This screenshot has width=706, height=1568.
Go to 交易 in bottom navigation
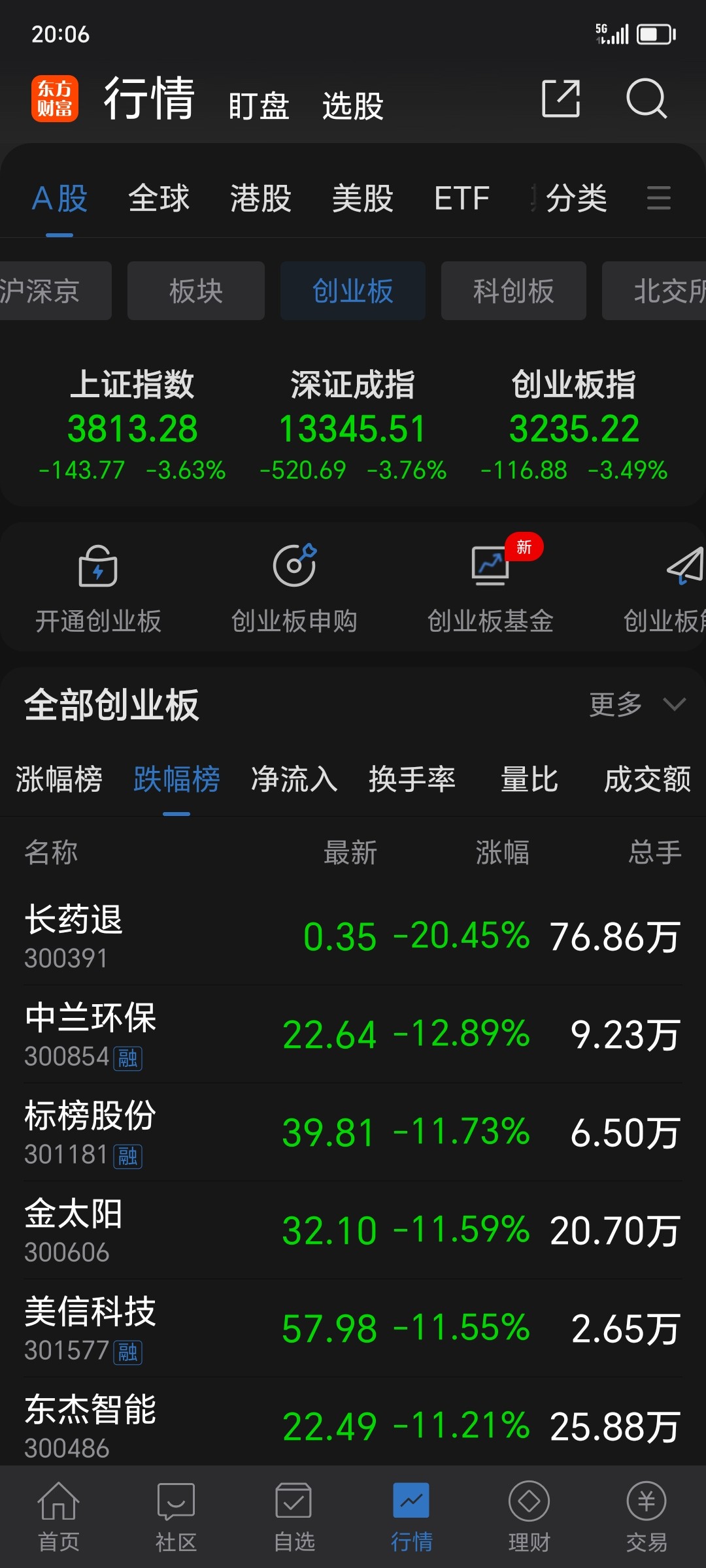click(x=647, y=1516)
